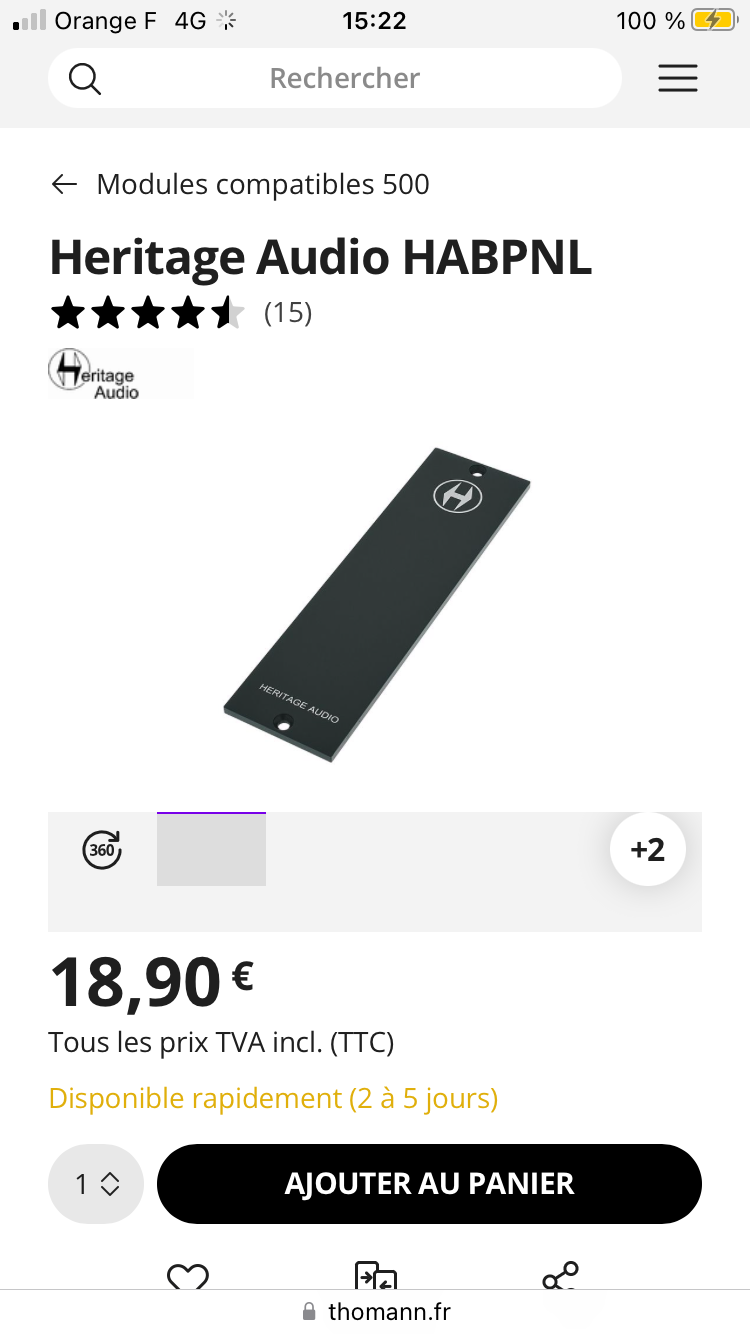750x1334 pixels.
Task: Go back to Modules compatibles 500
Action: coord(240,184)
